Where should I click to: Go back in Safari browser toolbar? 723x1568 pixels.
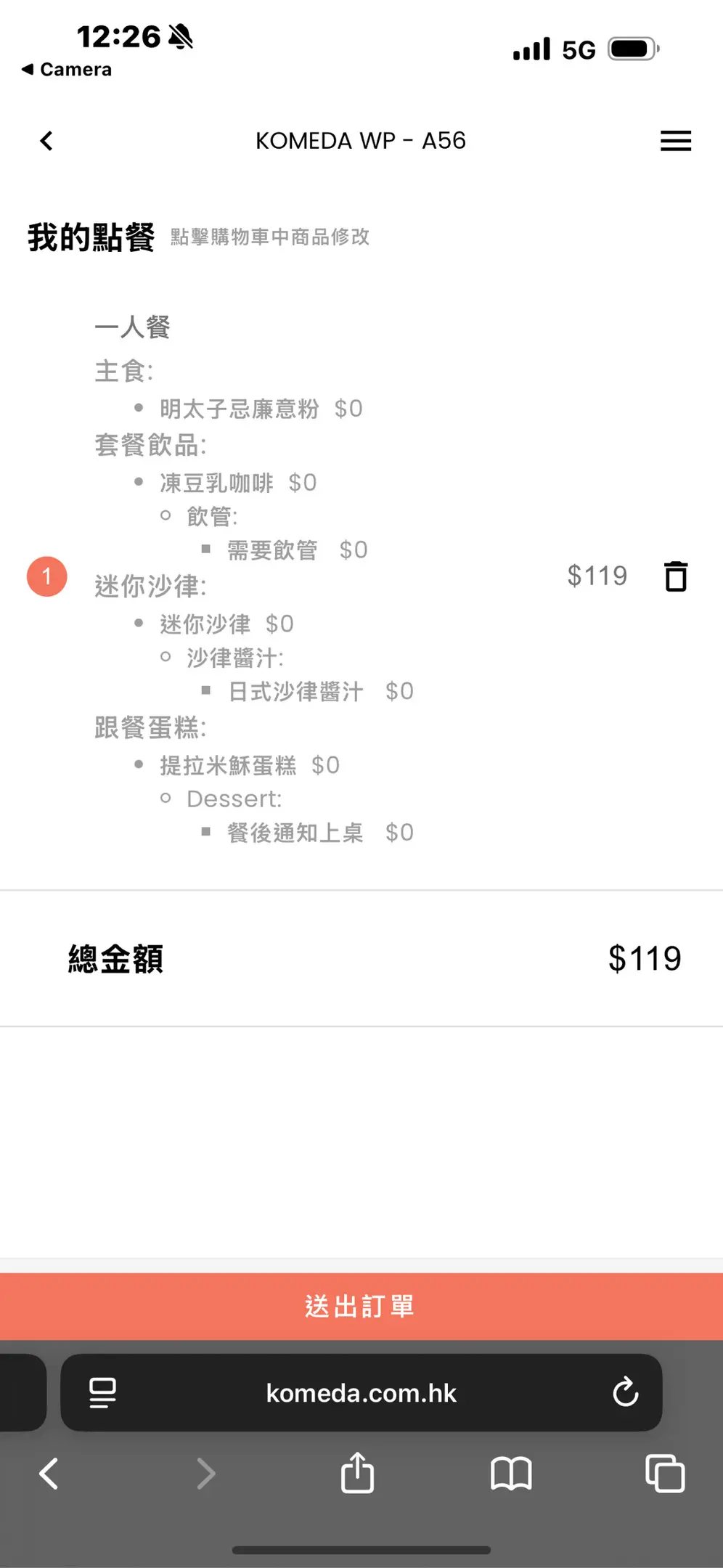click(49, 1474)
